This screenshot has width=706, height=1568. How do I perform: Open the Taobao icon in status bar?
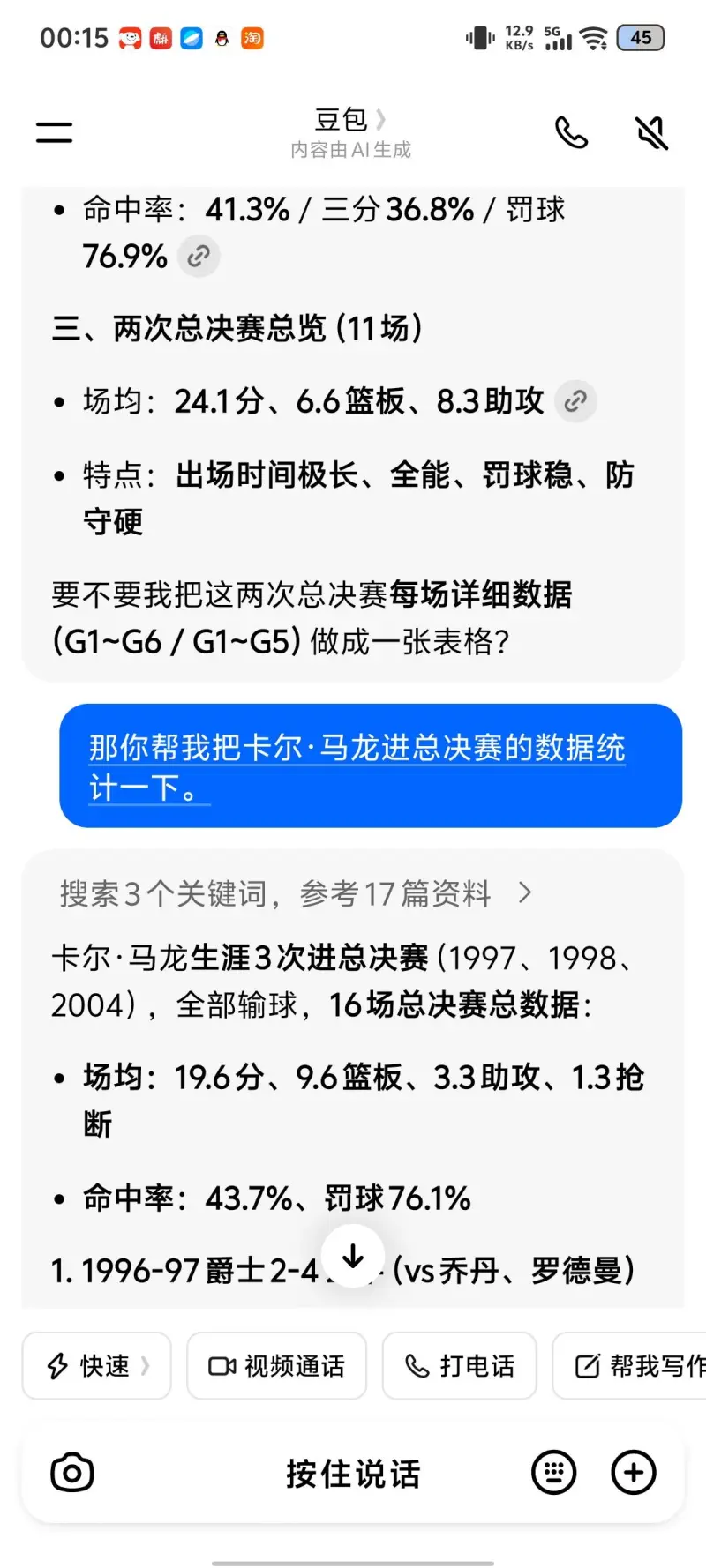coord(252,38)
